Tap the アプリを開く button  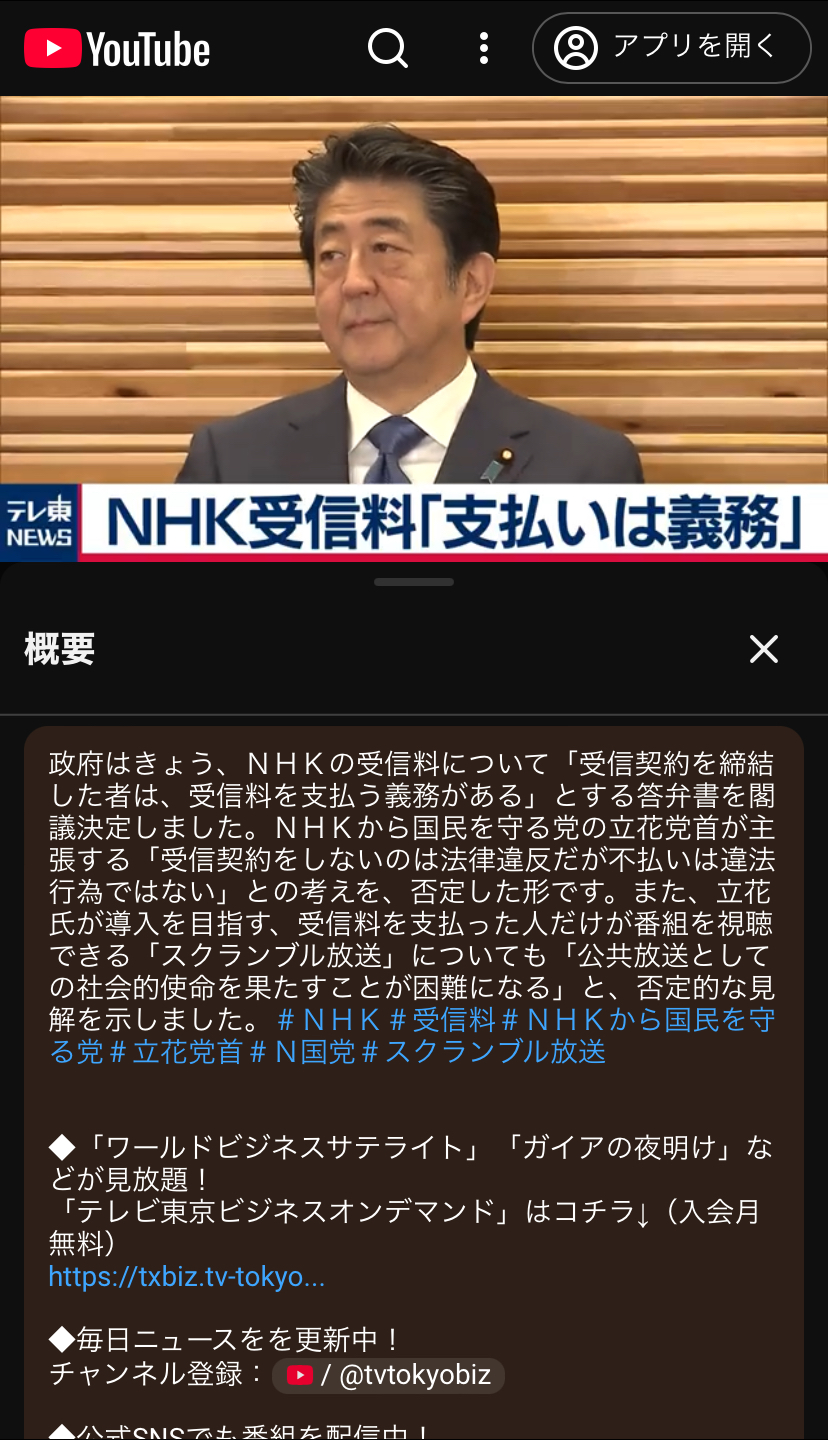(671, 48)
